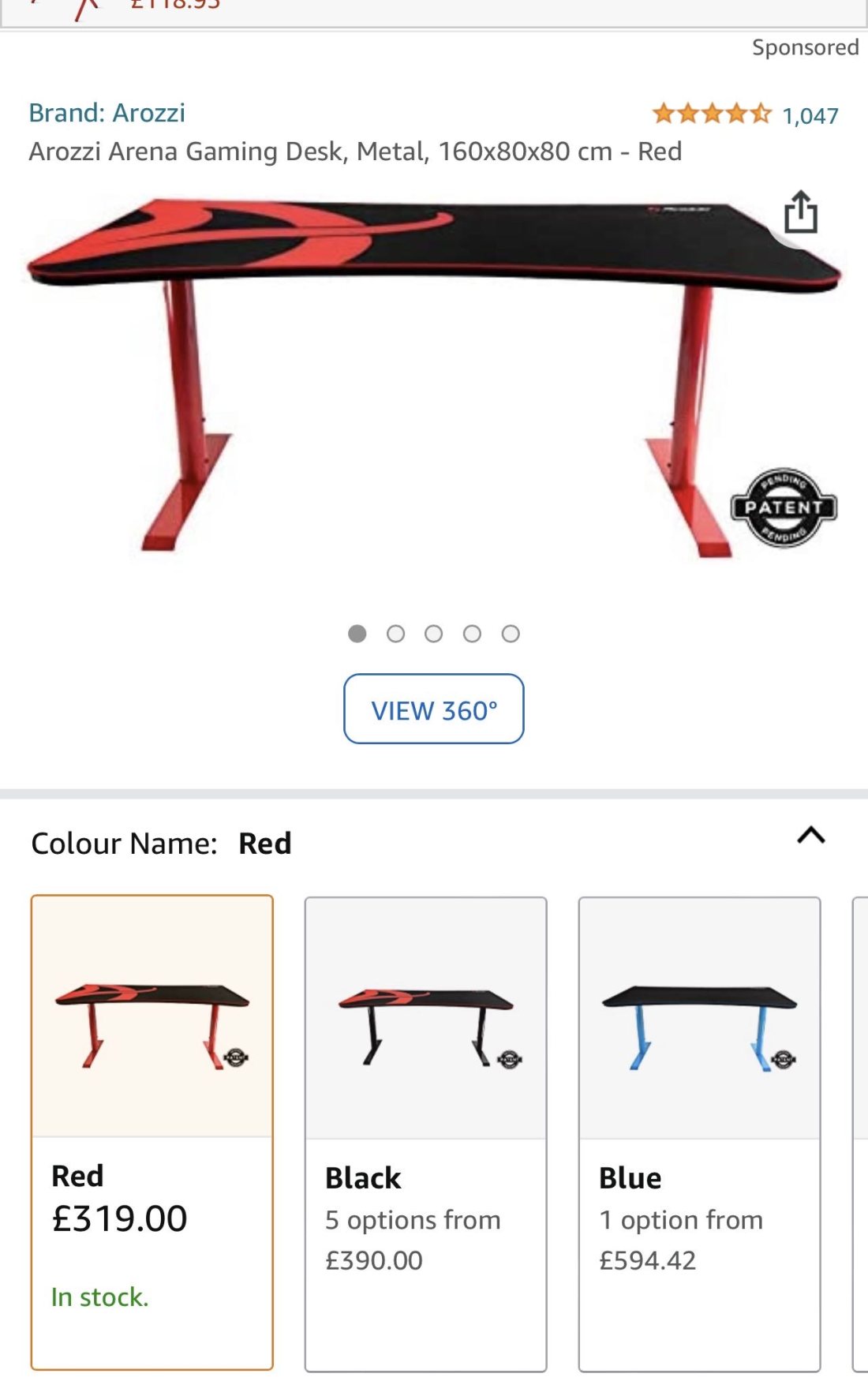The image size is (868, 1381).
Task: Open the Brand: Arozzi link
Action: coord(107,113)
